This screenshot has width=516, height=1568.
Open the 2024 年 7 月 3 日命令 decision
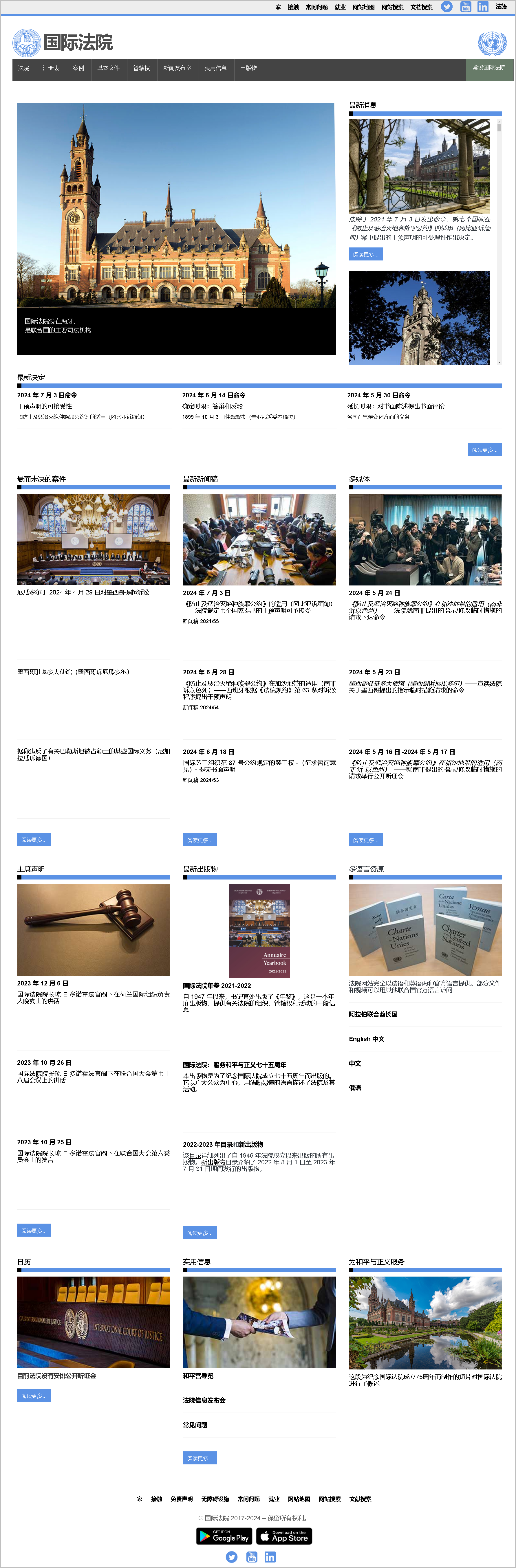(47, 395)
